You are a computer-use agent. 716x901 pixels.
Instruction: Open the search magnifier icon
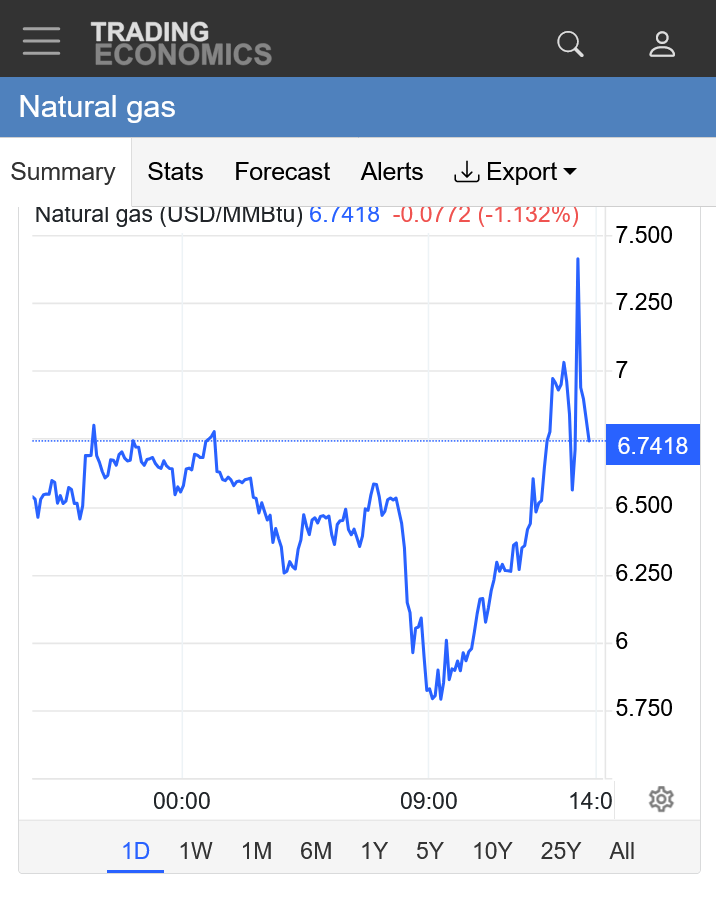570,43
